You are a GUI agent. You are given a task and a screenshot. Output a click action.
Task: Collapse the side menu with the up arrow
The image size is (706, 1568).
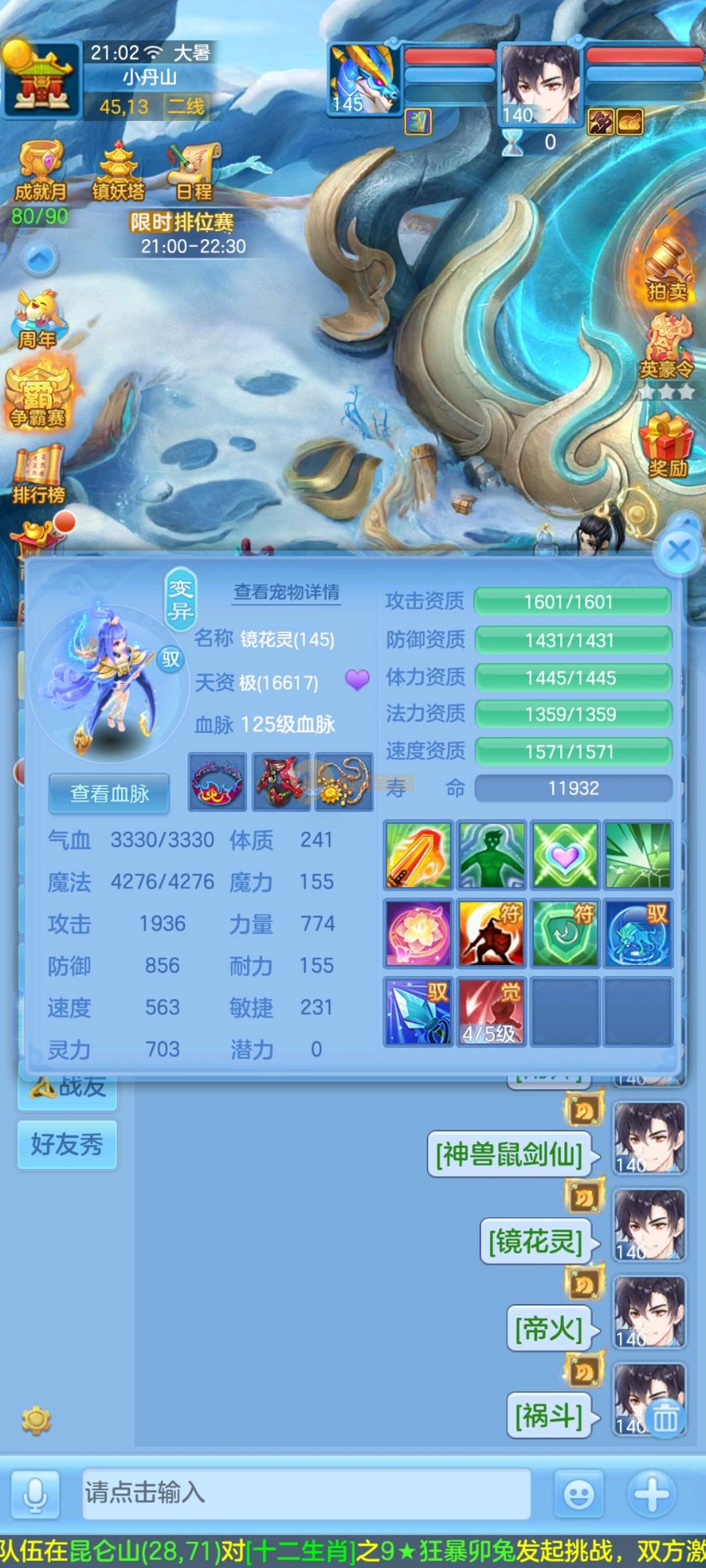(40, 259)
